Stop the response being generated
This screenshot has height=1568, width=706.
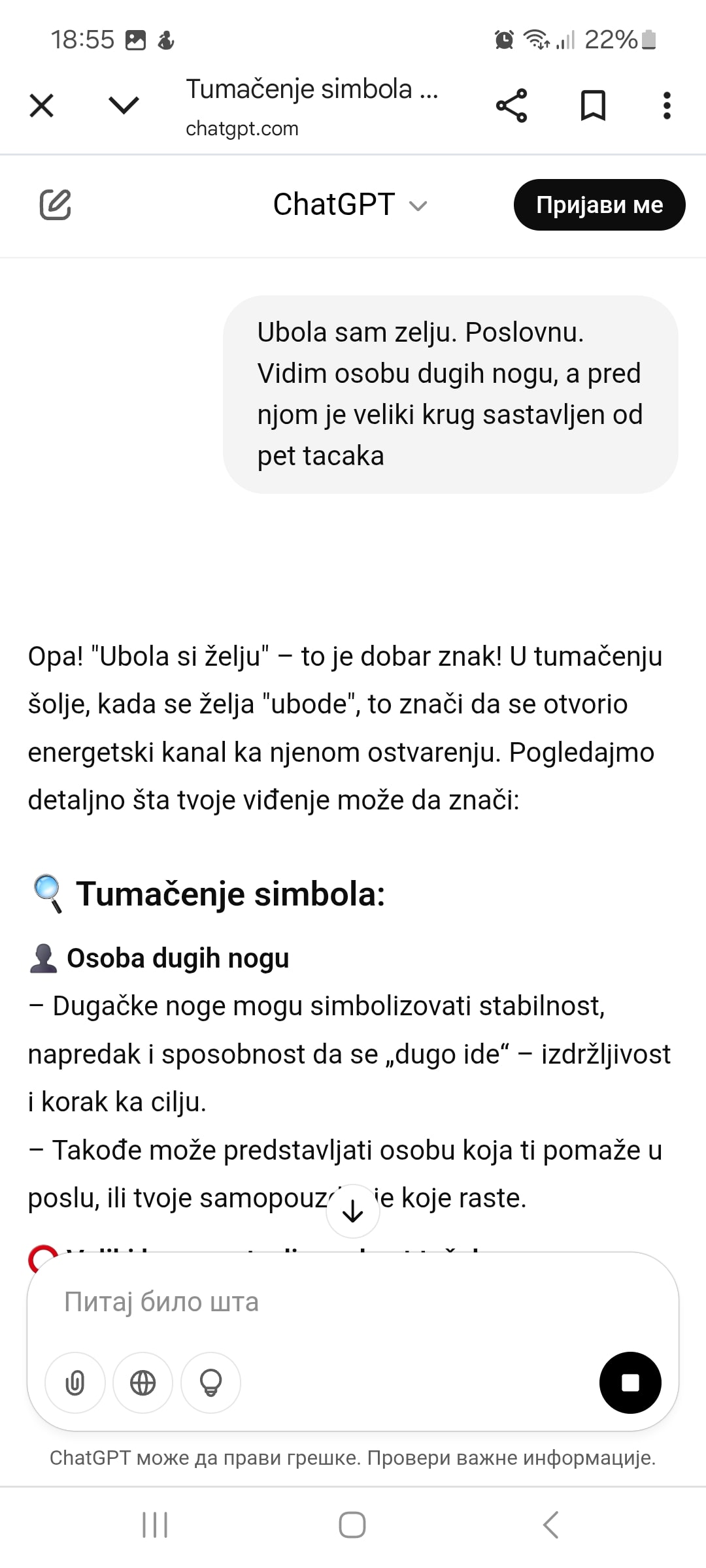click(630, 1382)
